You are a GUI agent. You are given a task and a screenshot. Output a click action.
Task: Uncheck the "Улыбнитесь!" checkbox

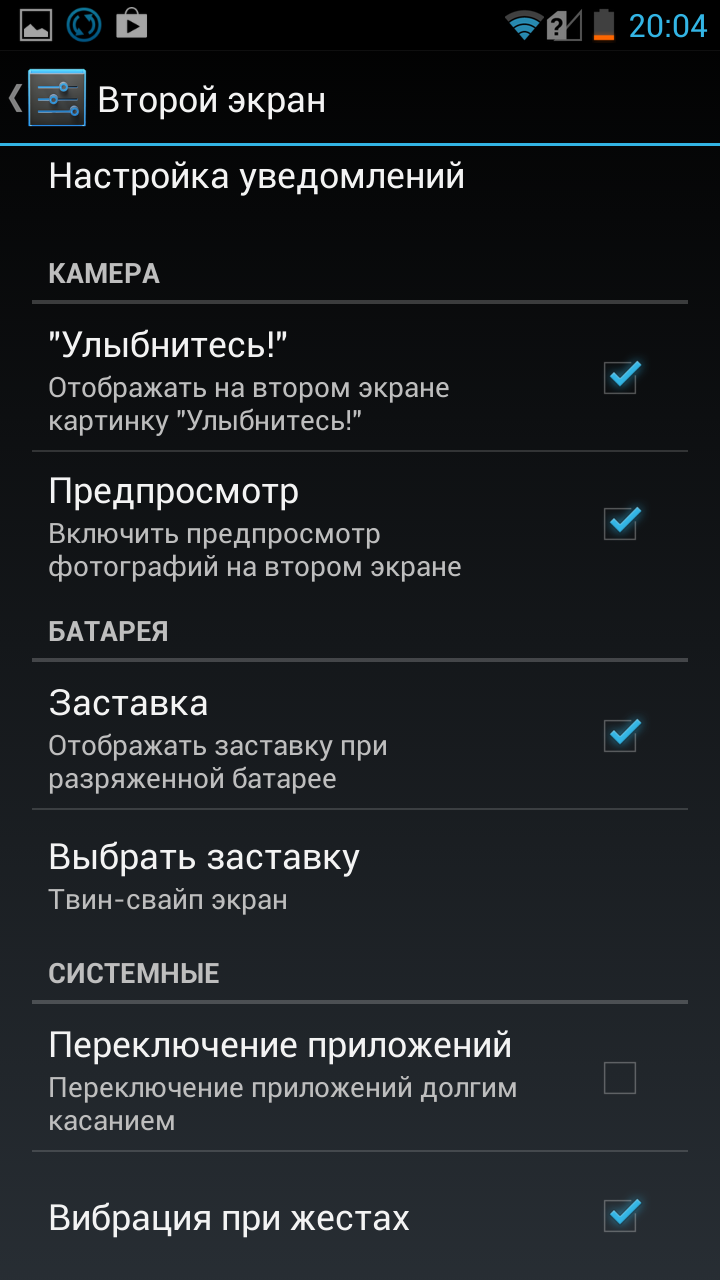click(621, 377)
